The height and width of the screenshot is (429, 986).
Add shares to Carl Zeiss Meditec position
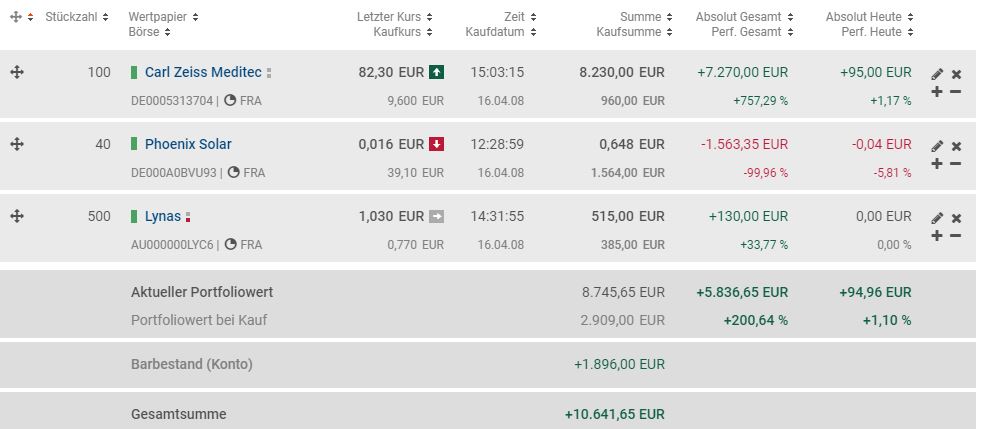coord(937,92)
